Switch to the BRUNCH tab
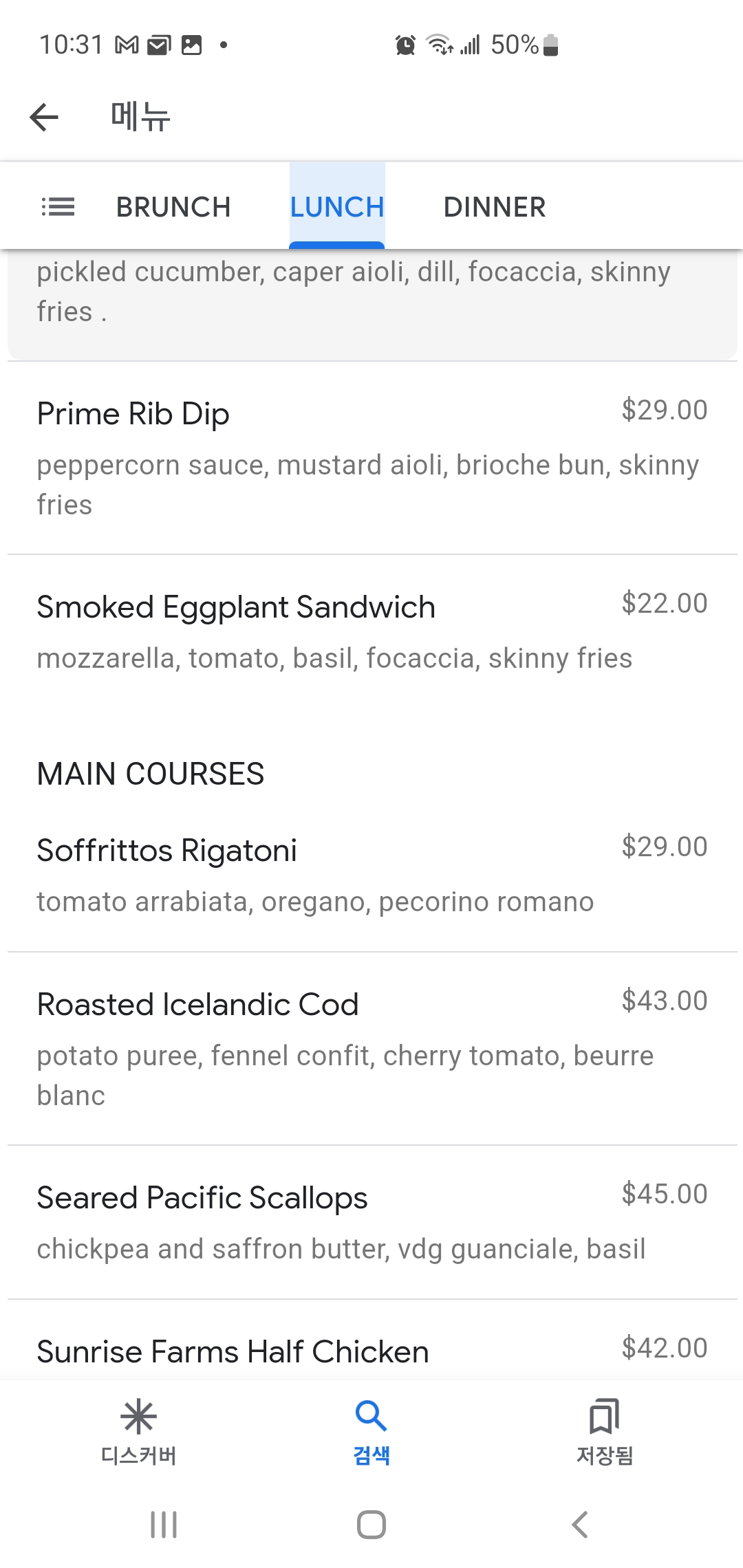The image size is (743, 1568). [x=173, y=206]
